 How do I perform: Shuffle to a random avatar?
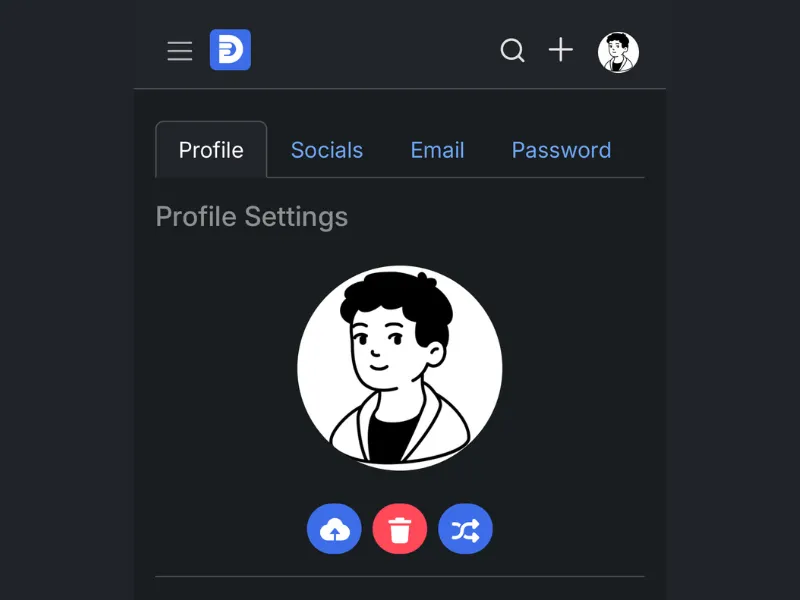pos(466,530)
